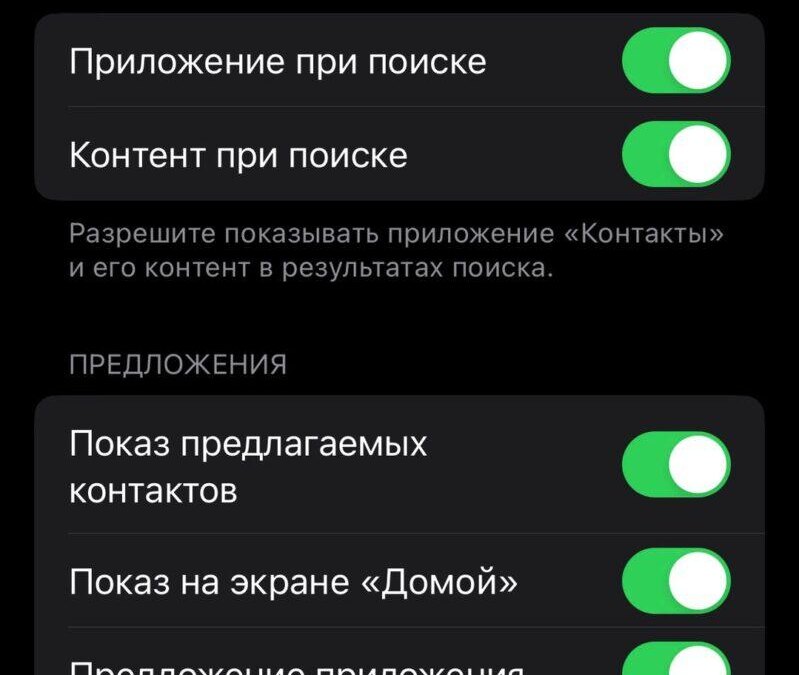The width and height of the screenshot is (799, 675).
Task: Switch off «Показ на экране Домой»
Action: (676, 580)
